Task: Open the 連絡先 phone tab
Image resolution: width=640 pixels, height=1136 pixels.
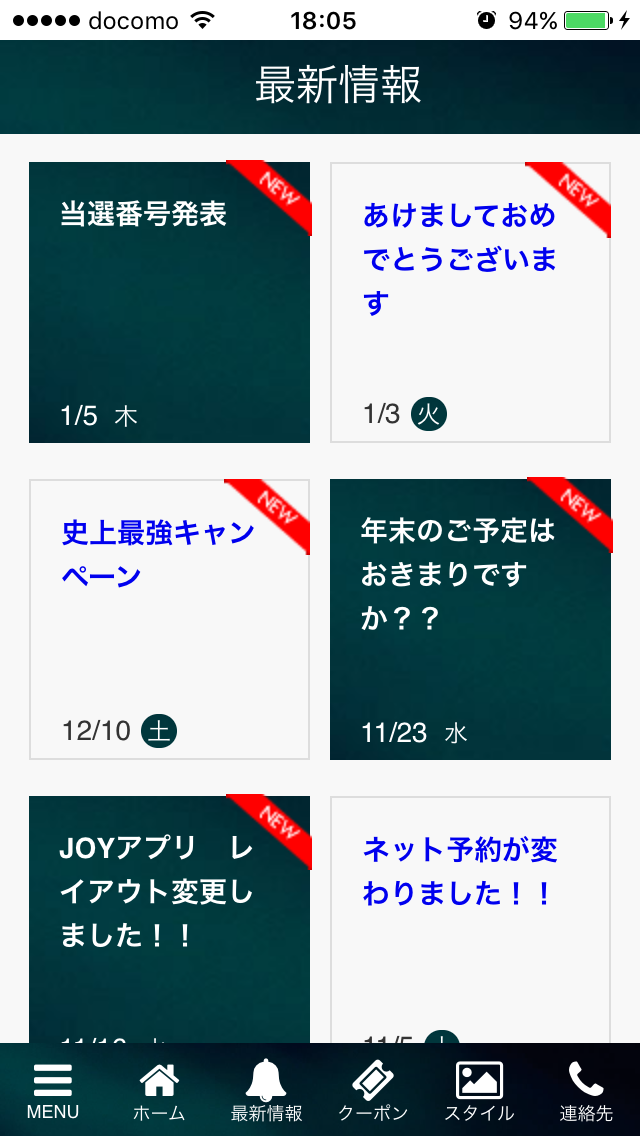Action: (586, 1091)
